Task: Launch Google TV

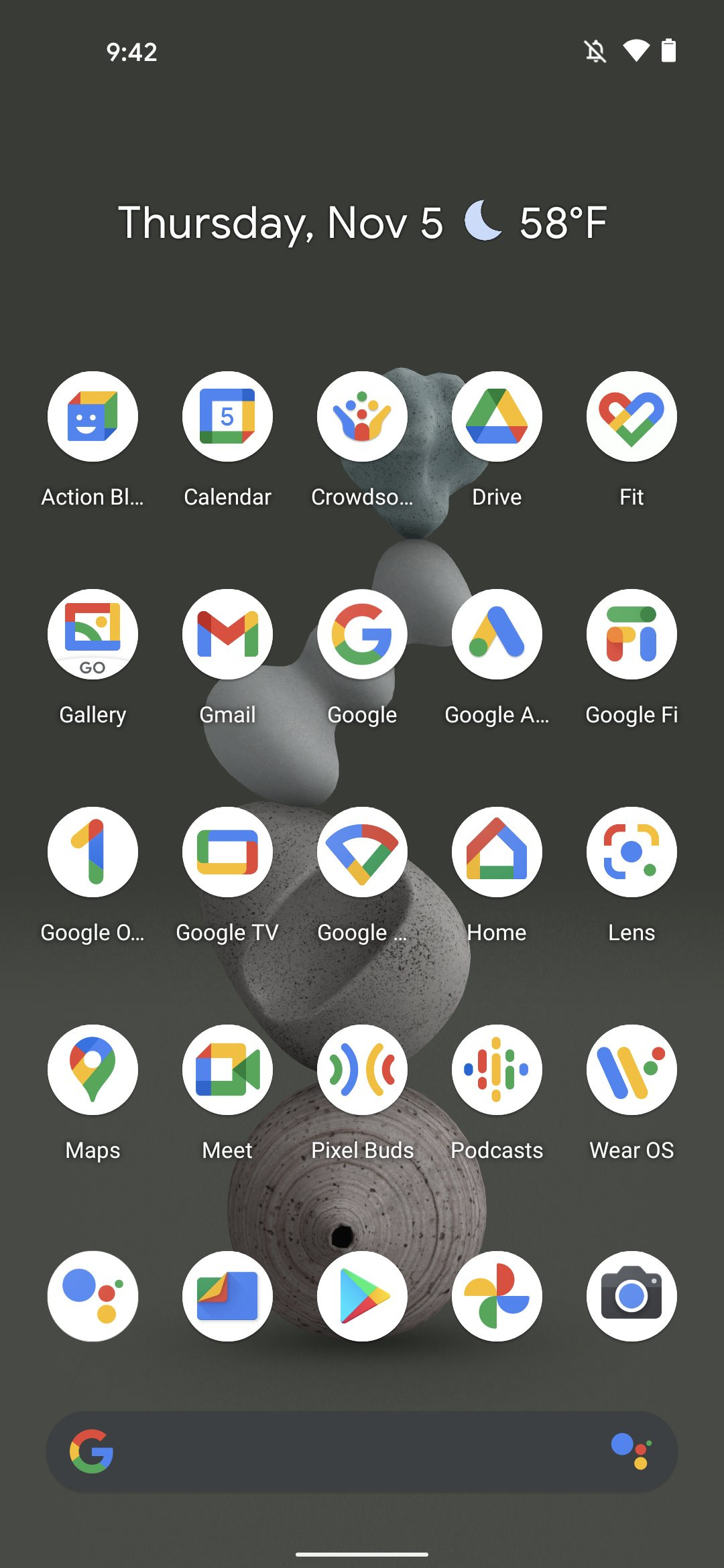Action: tap(227, 852)
